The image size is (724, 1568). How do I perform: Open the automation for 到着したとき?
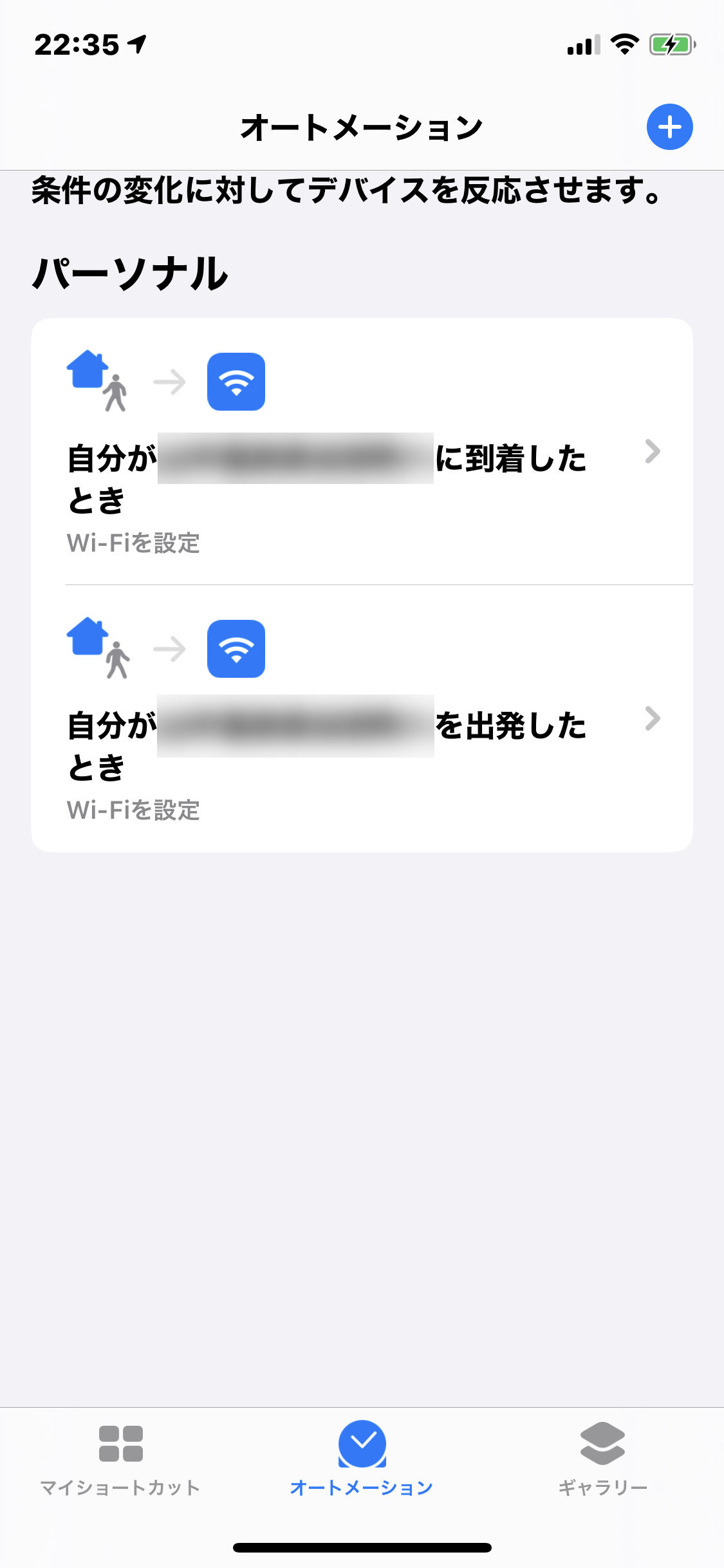[362, 451]
